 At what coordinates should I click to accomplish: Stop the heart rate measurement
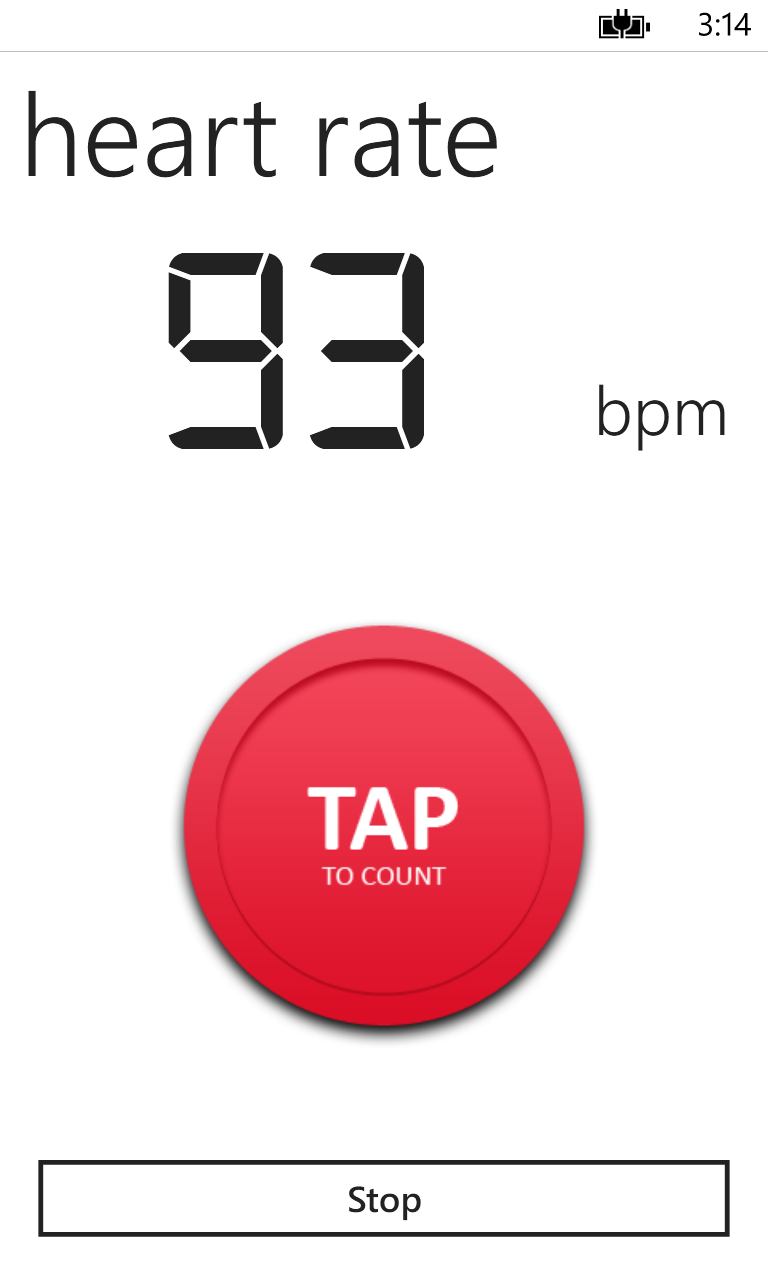pyautogui.click(x=384, y=1198)
